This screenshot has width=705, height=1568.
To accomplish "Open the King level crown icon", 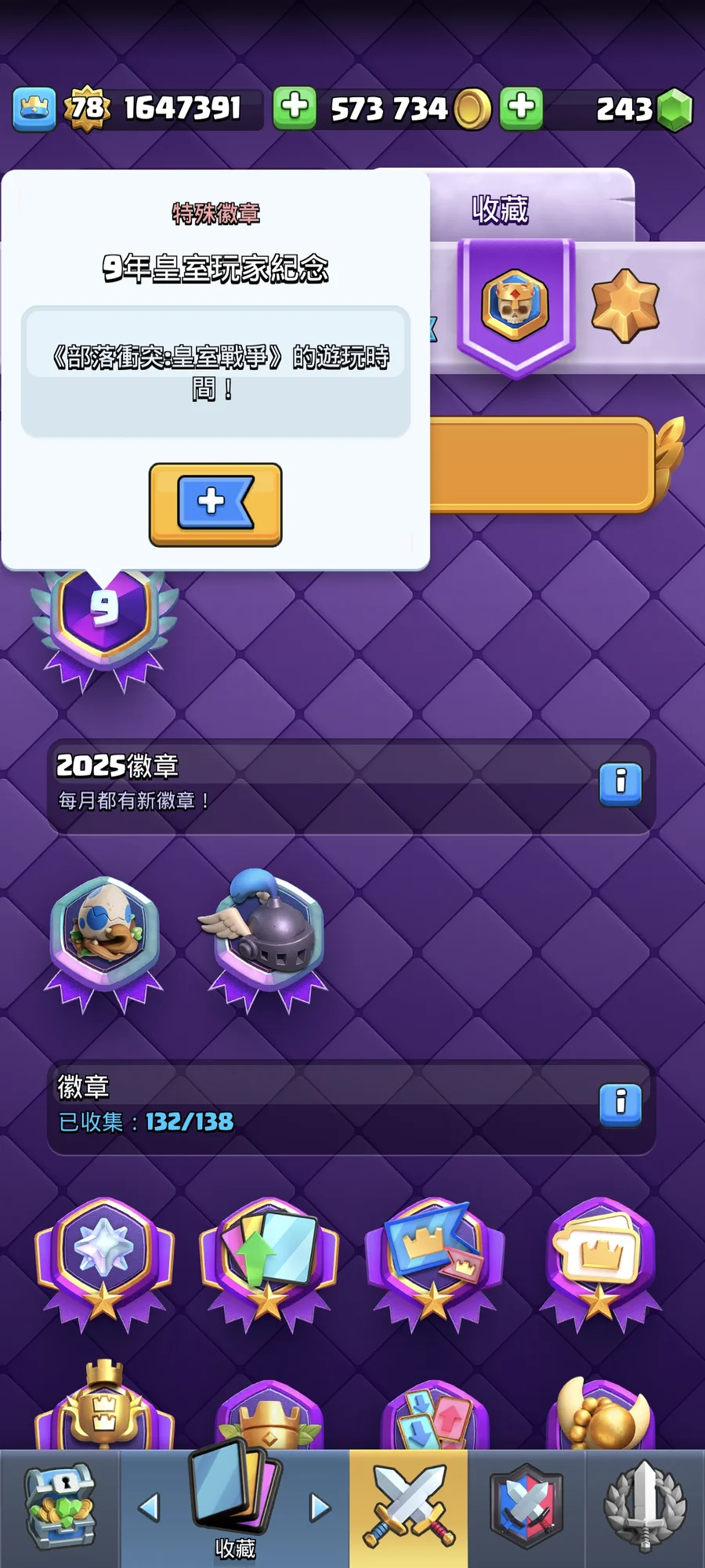I will [x=34, y=108].
